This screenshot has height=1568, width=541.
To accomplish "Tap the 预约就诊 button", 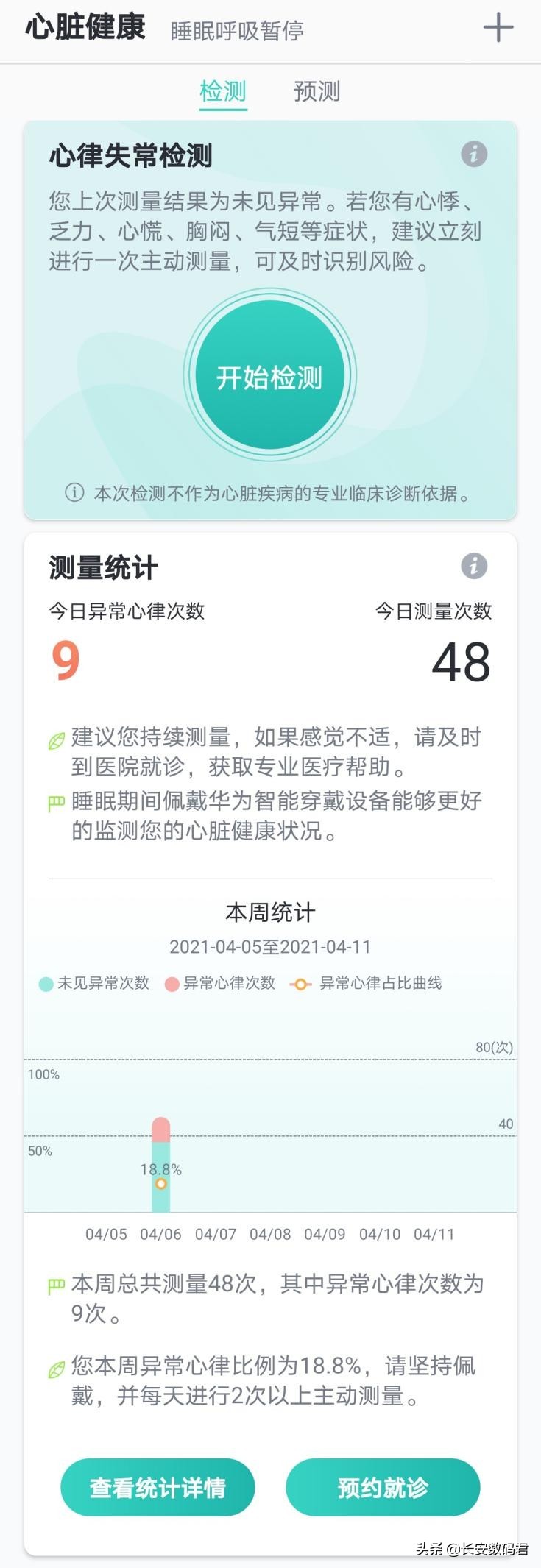I will 383,1487.
